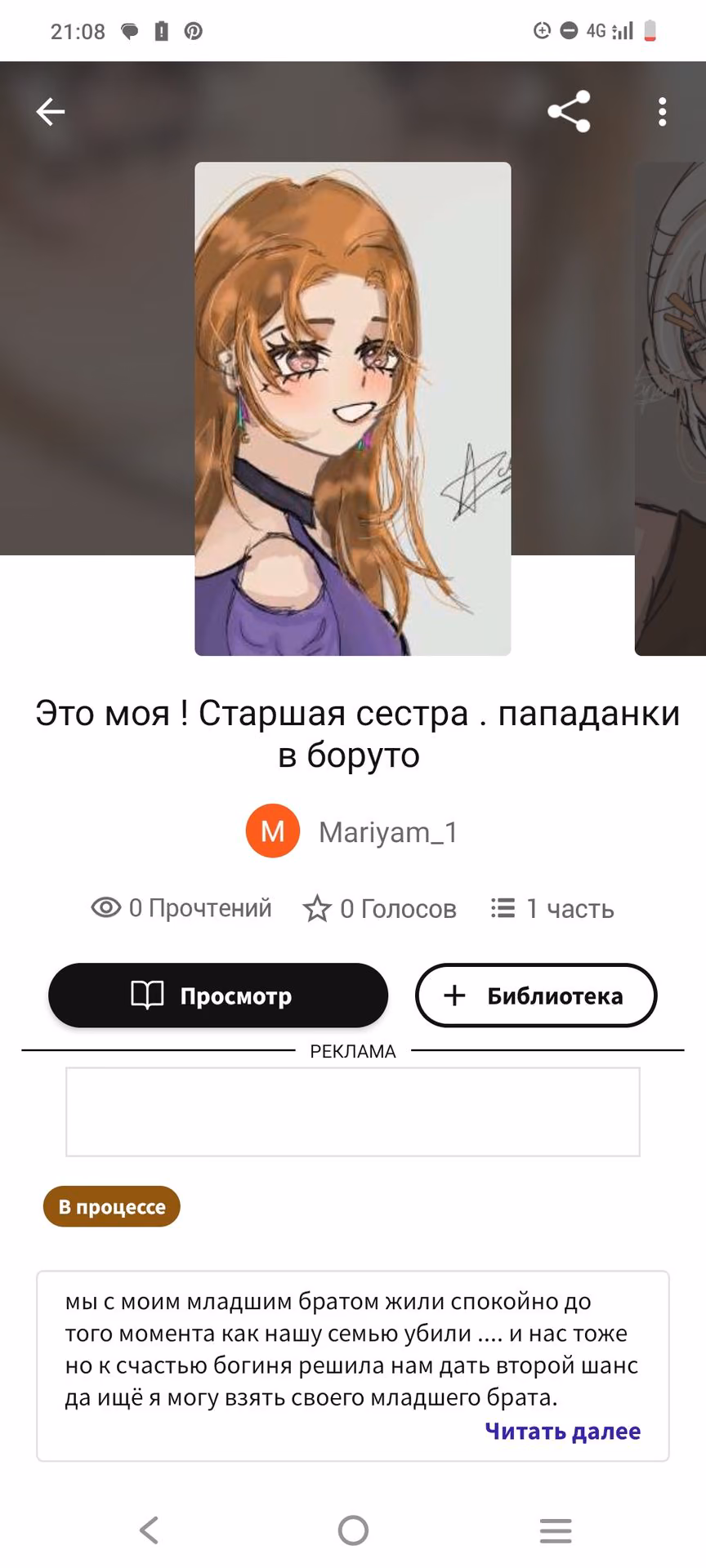Viewport: 706px width, 1568px height.
Task: Share this story
Action: point(569,112)
